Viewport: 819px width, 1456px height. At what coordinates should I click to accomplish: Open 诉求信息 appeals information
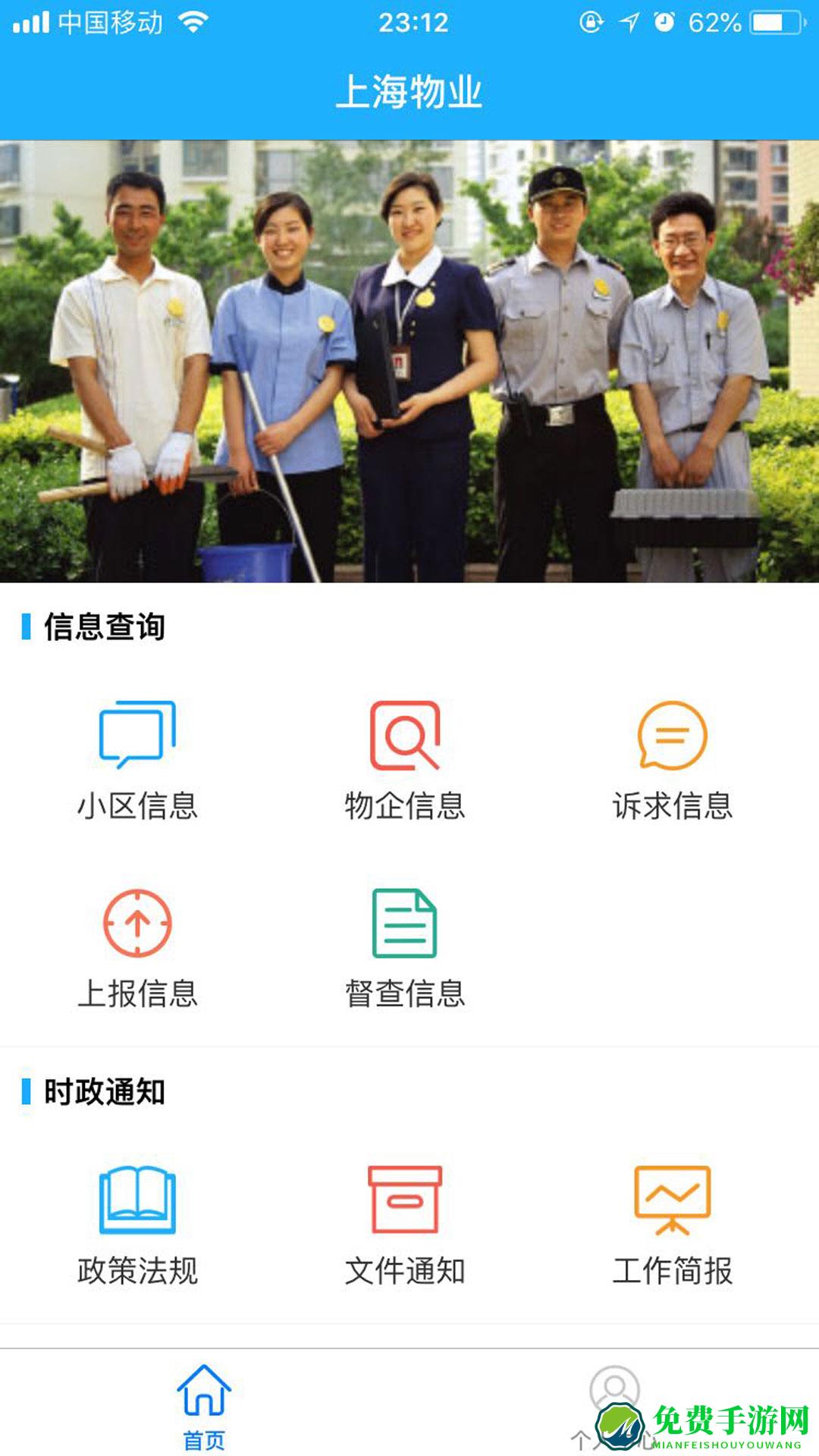[673, 758]
